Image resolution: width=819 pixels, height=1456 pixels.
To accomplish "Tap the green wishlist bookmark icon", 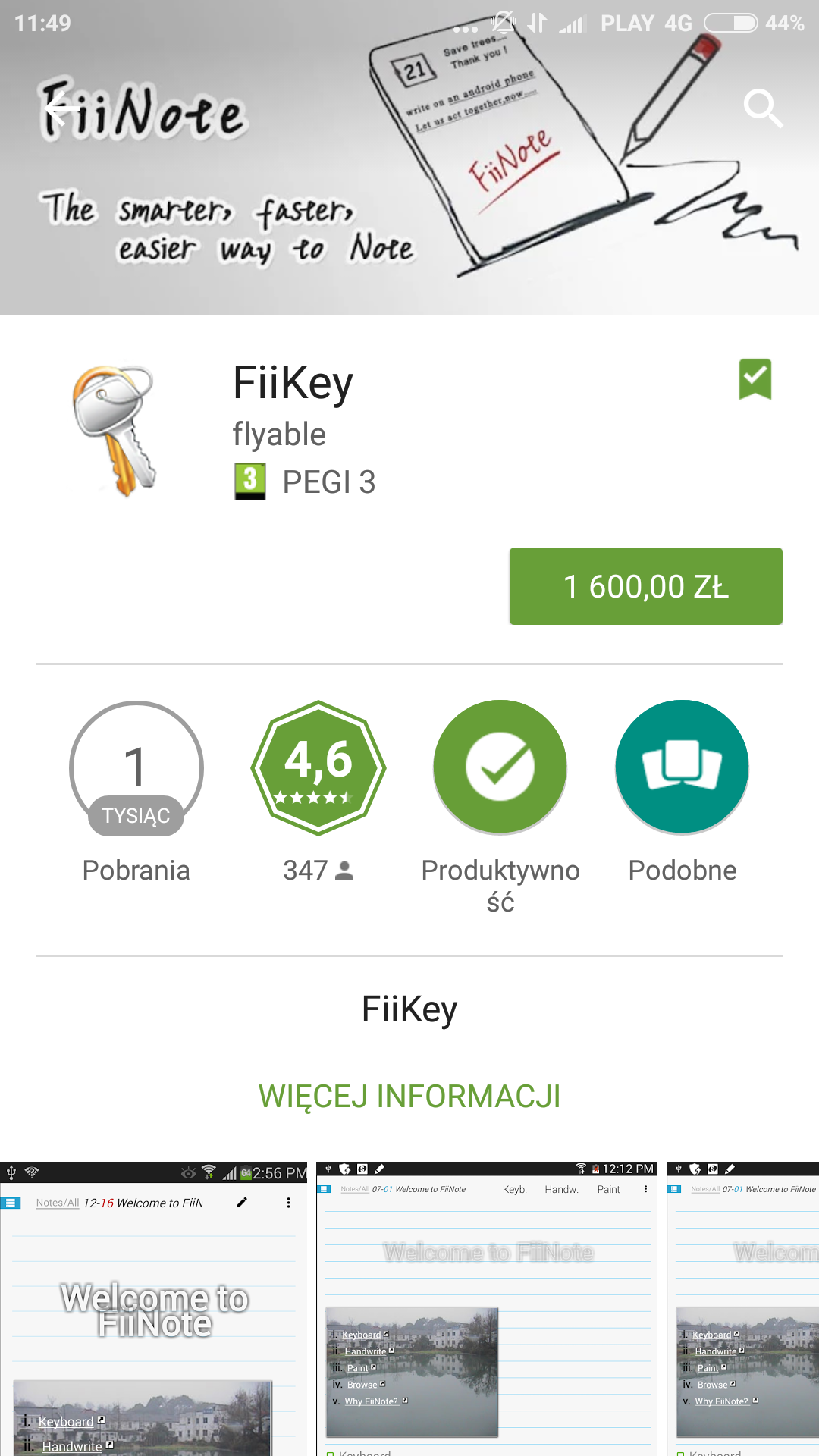I will click(x=755, y=379).
